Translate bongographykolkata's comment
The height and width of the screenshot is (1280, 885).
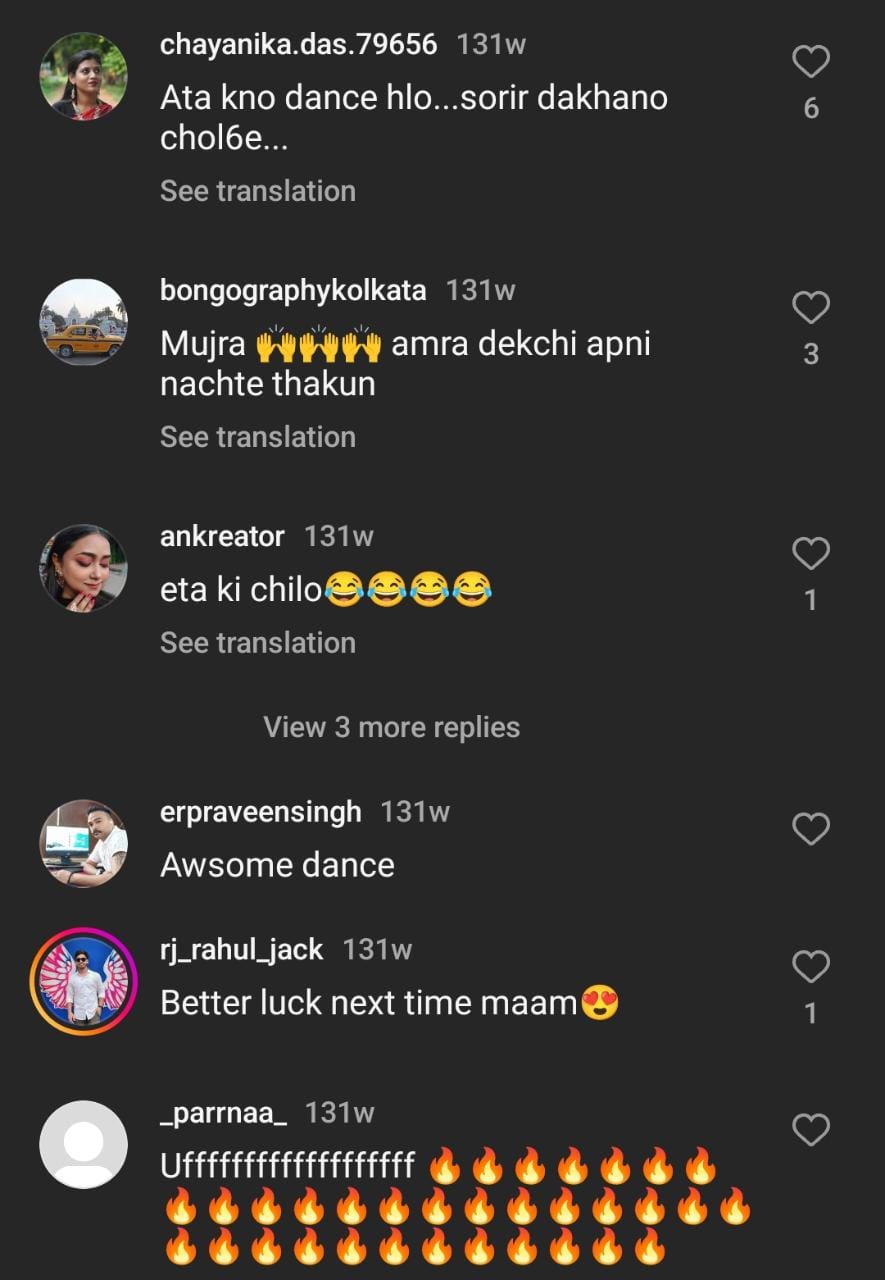tap(257, 437)
